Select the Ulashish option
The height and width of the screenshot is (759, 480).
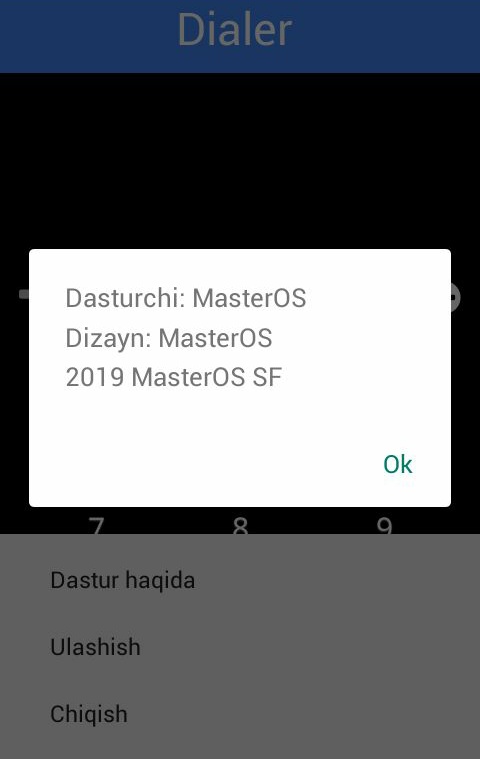click(240, 647)
